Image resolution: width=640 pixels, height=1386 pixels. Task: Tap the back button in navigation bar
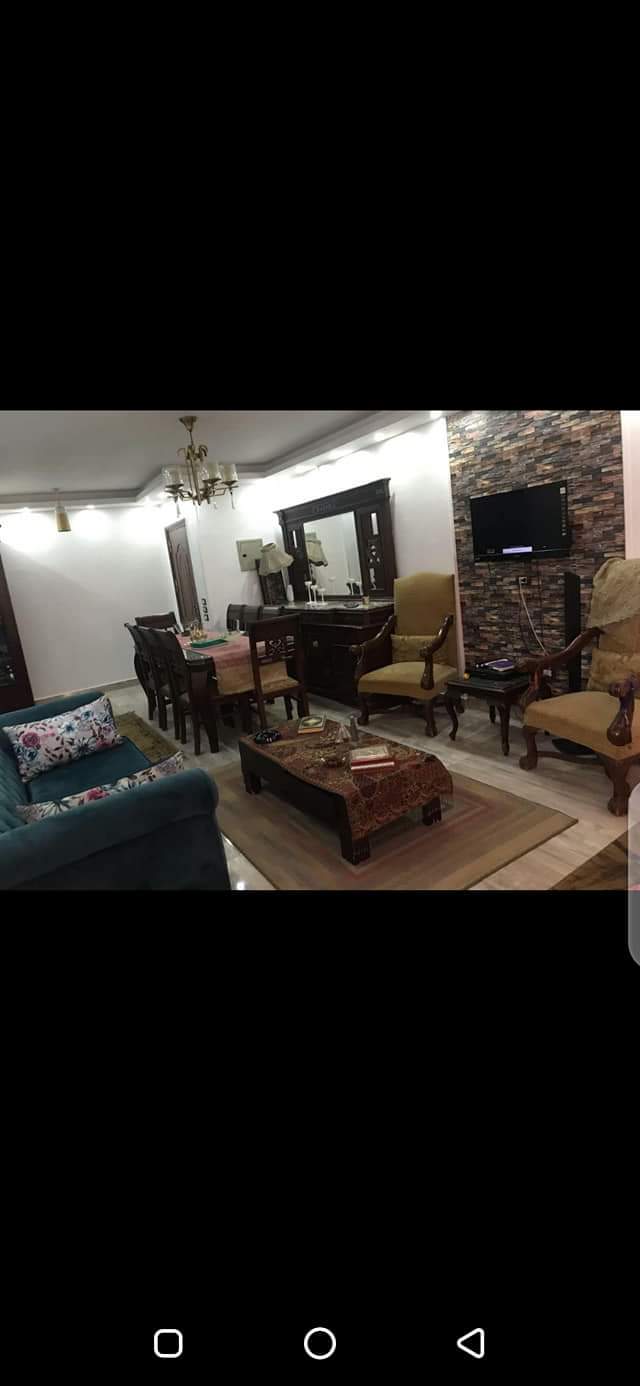pyautogui.click(x=471, y=1343)
